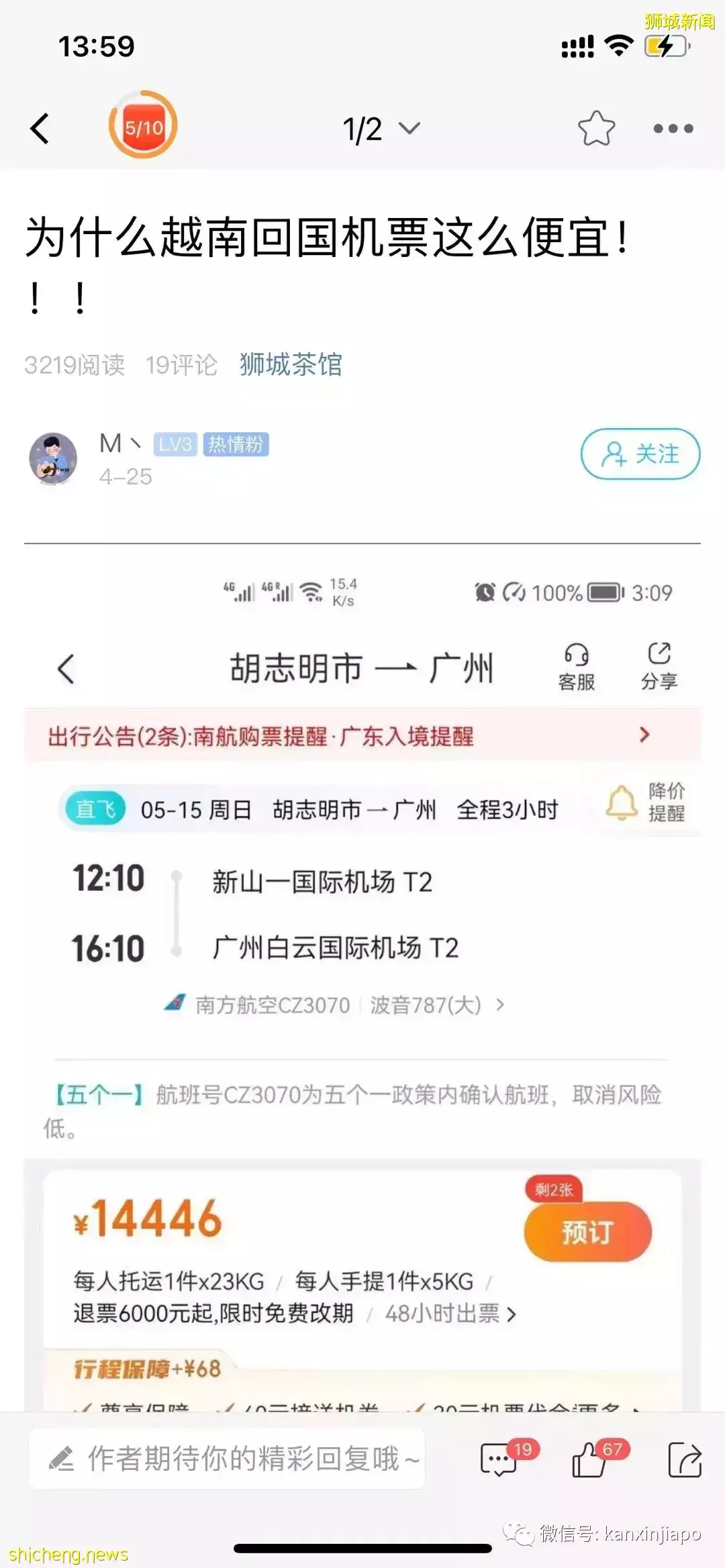Image resolution: width=725 pixels, height=1568 pixels.
Task: Open the three-dot overflow menu
Action: coord(673,128)
